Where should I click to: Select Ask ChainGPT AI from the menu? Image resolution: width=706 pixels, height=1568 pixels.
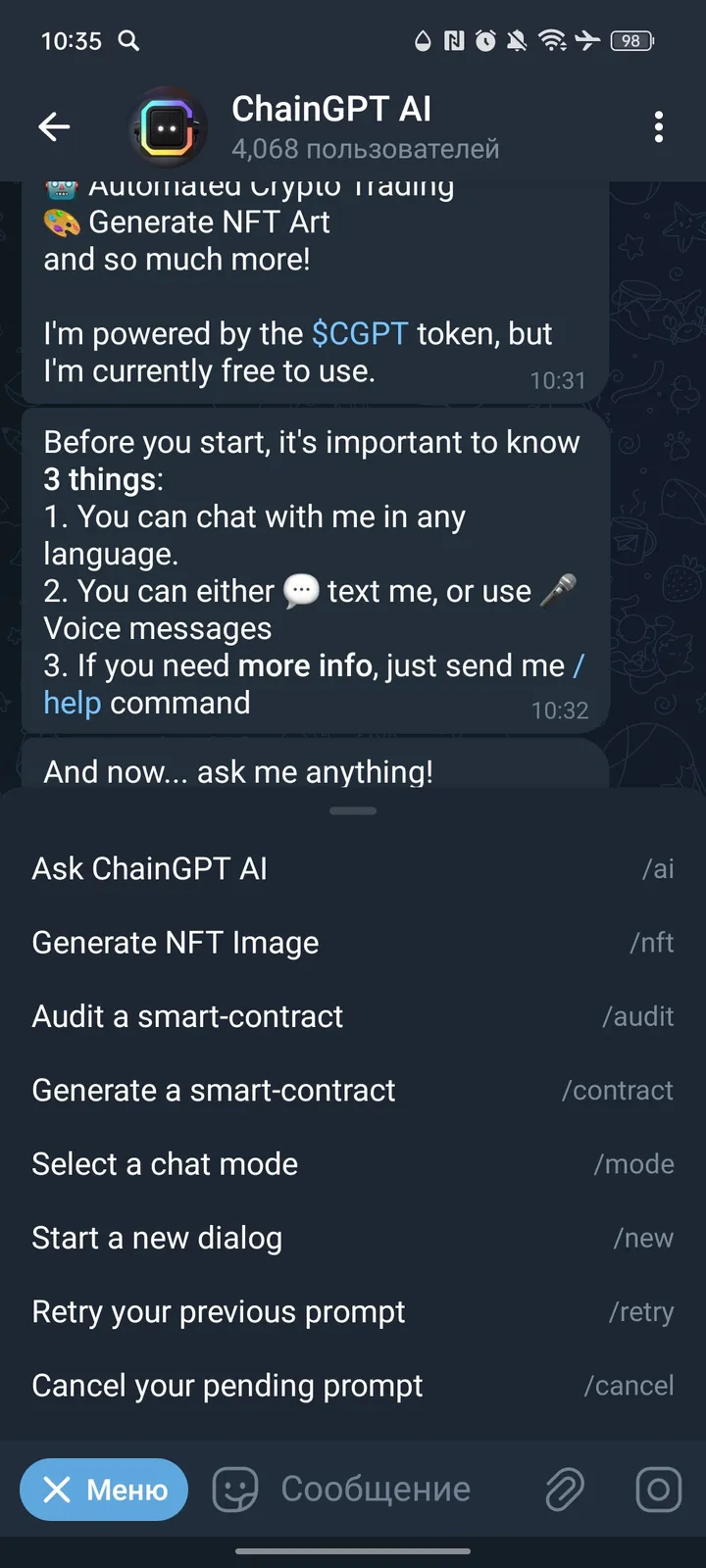click(353, 868)
